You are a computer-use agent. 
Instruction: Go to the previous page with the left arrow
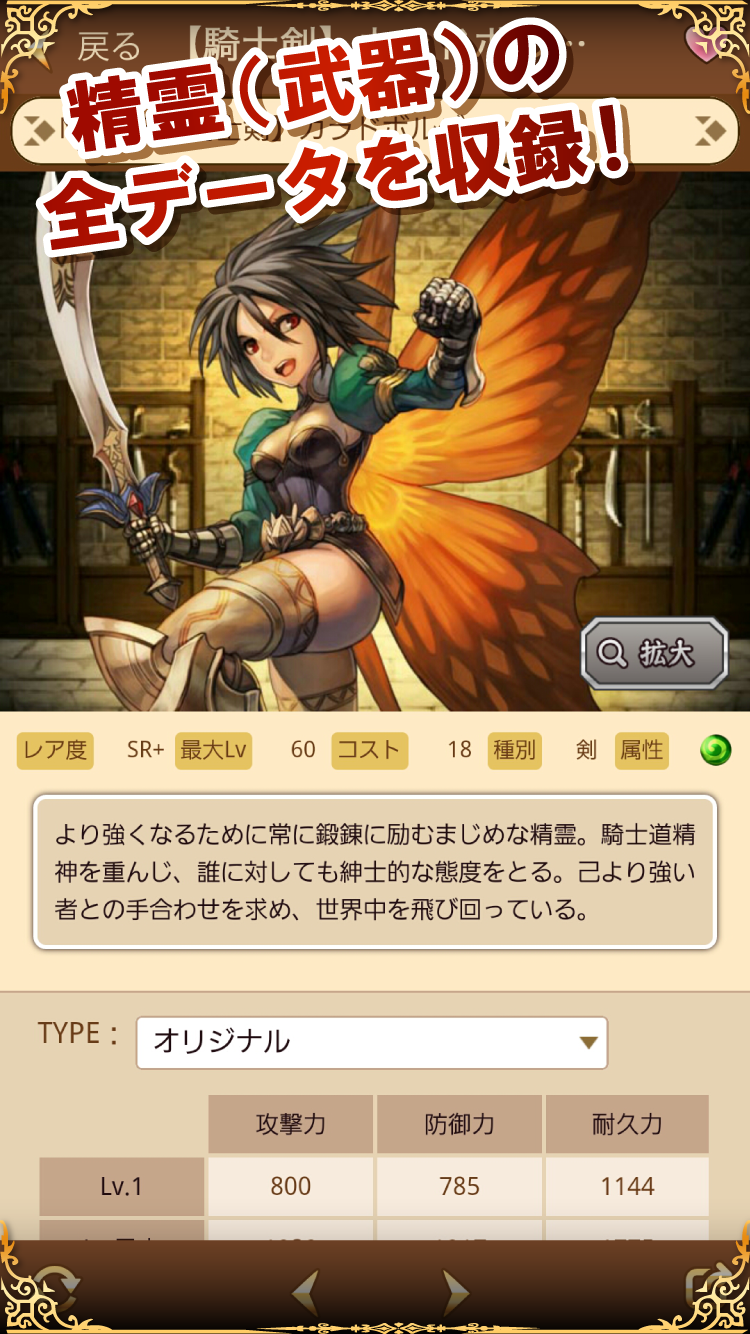coord(306,1291)
